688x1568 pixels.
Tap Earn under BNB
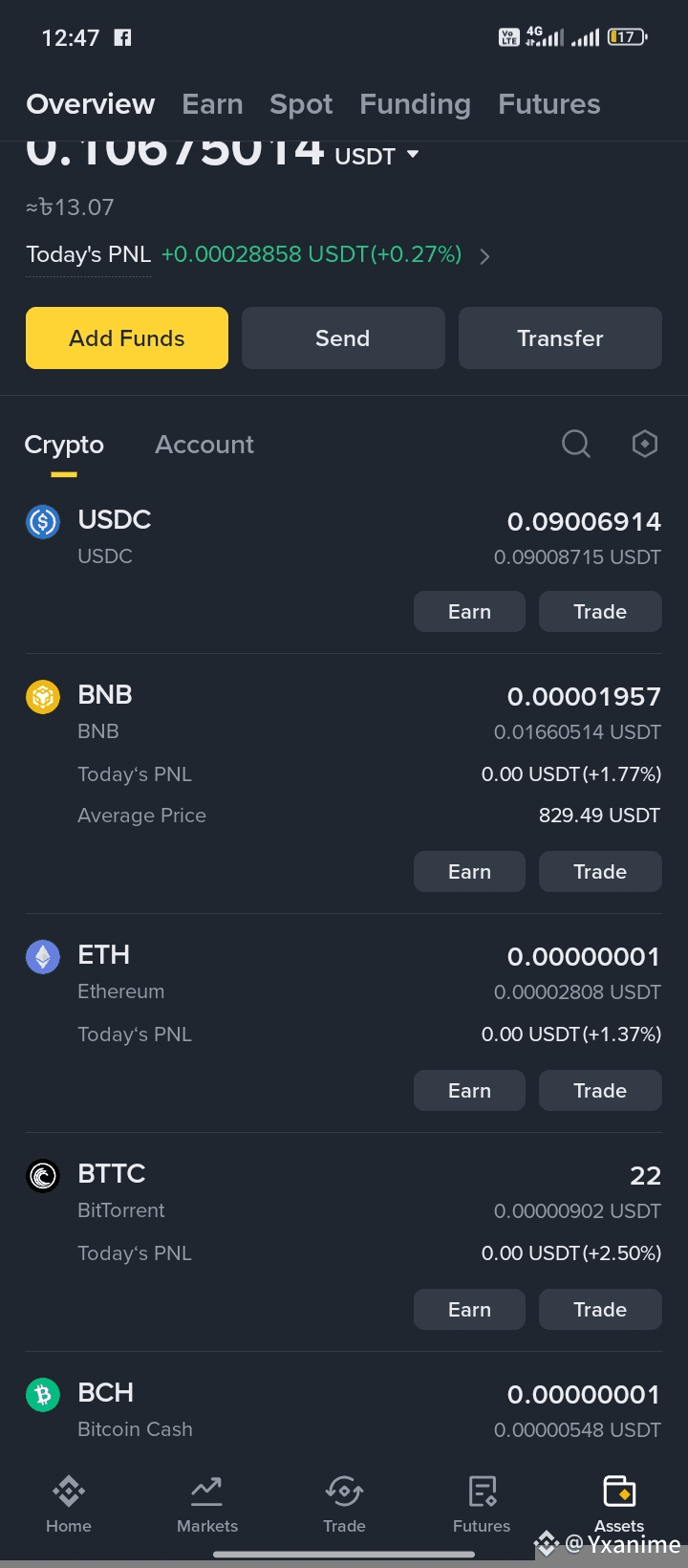(469, 872)
